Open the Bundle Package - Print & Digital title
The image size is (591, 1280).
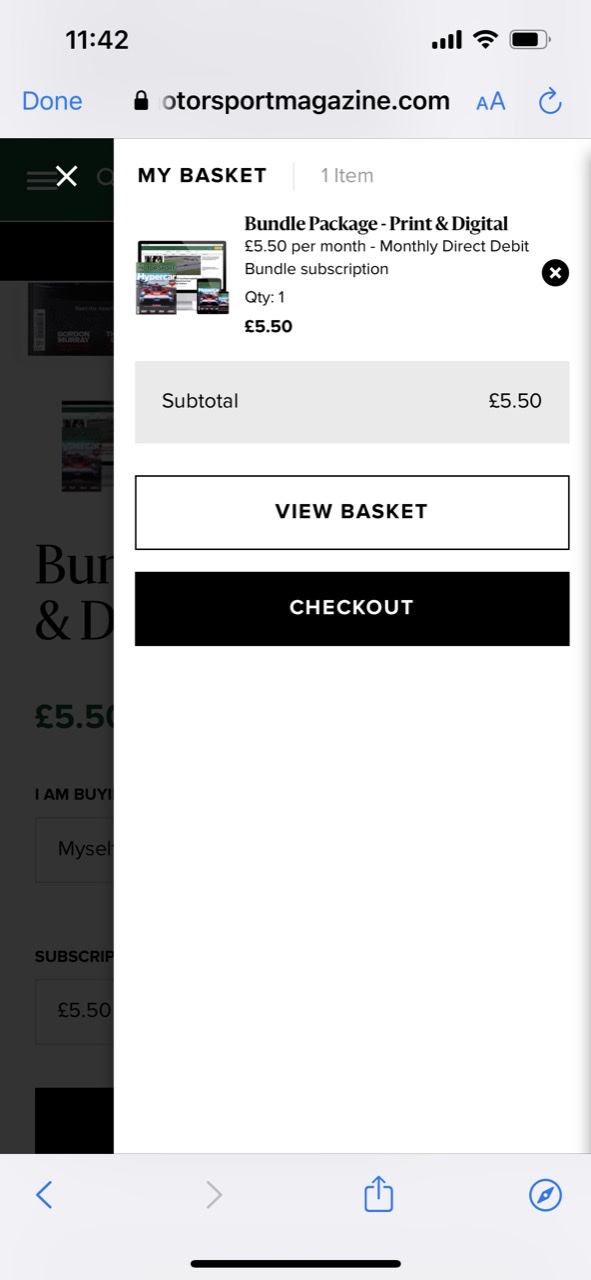coord(376,224)
